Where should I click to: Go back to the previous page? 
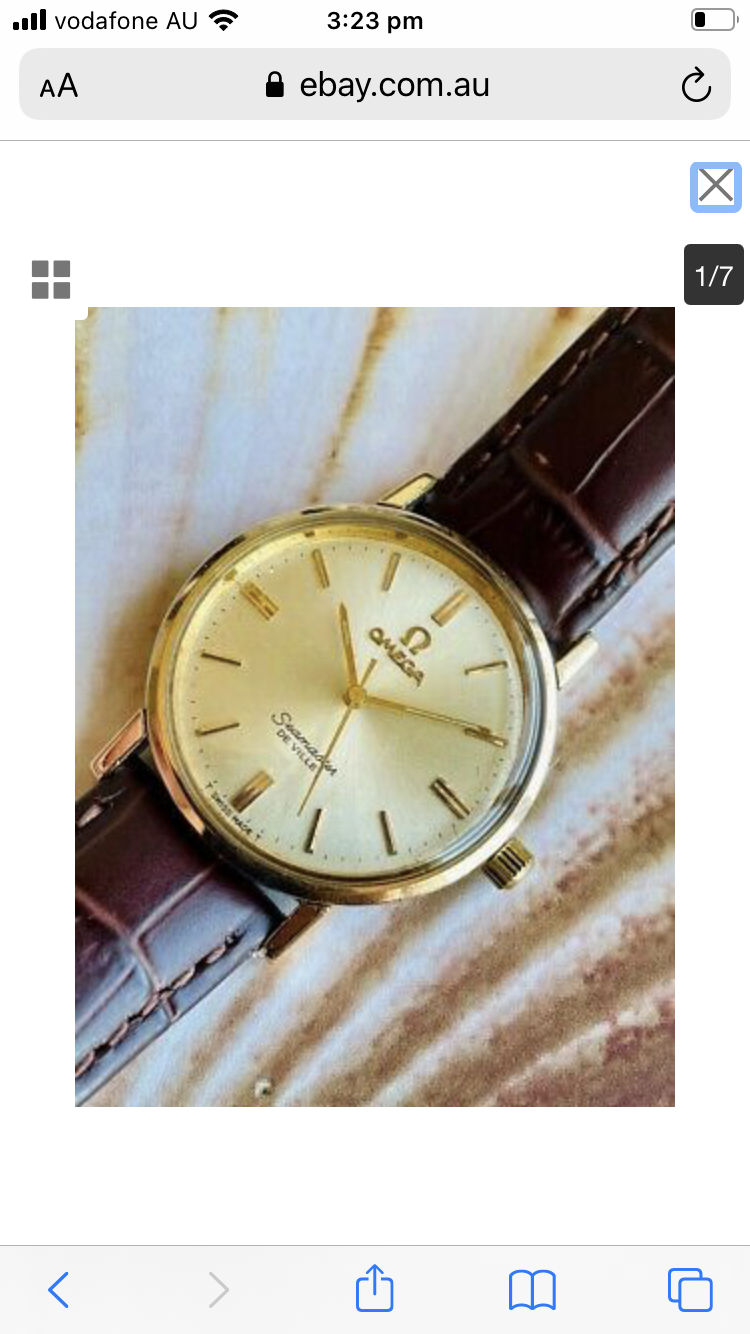click(59, 1289)
